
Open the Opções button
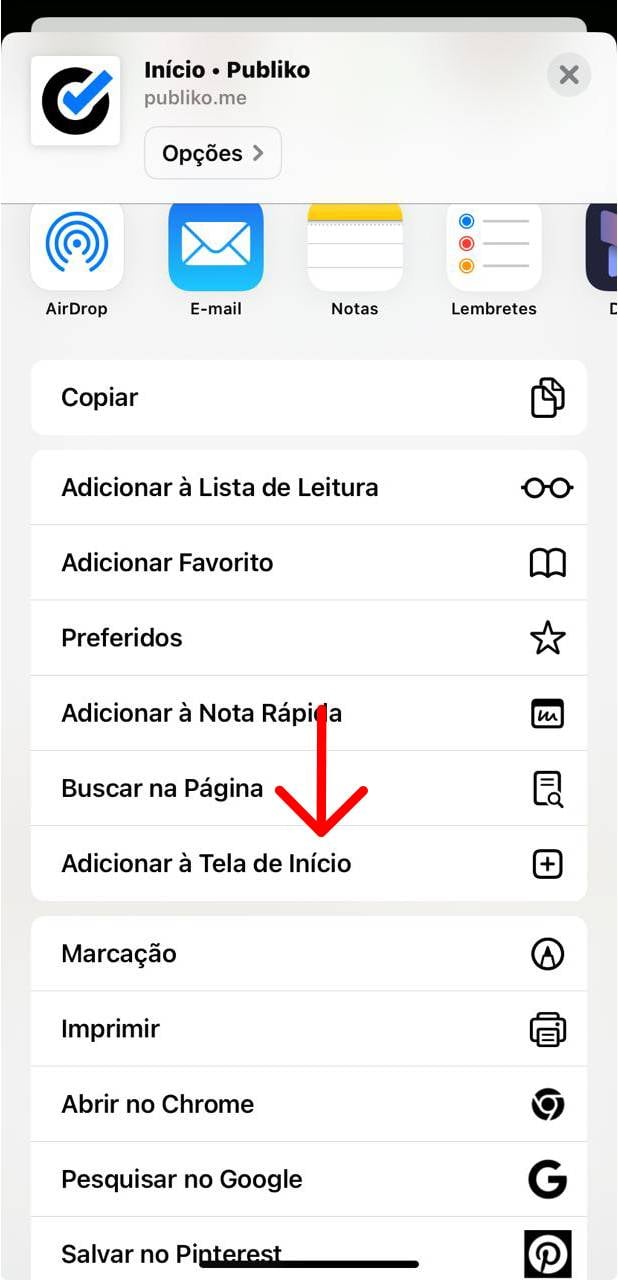click(x=213, y=153)
